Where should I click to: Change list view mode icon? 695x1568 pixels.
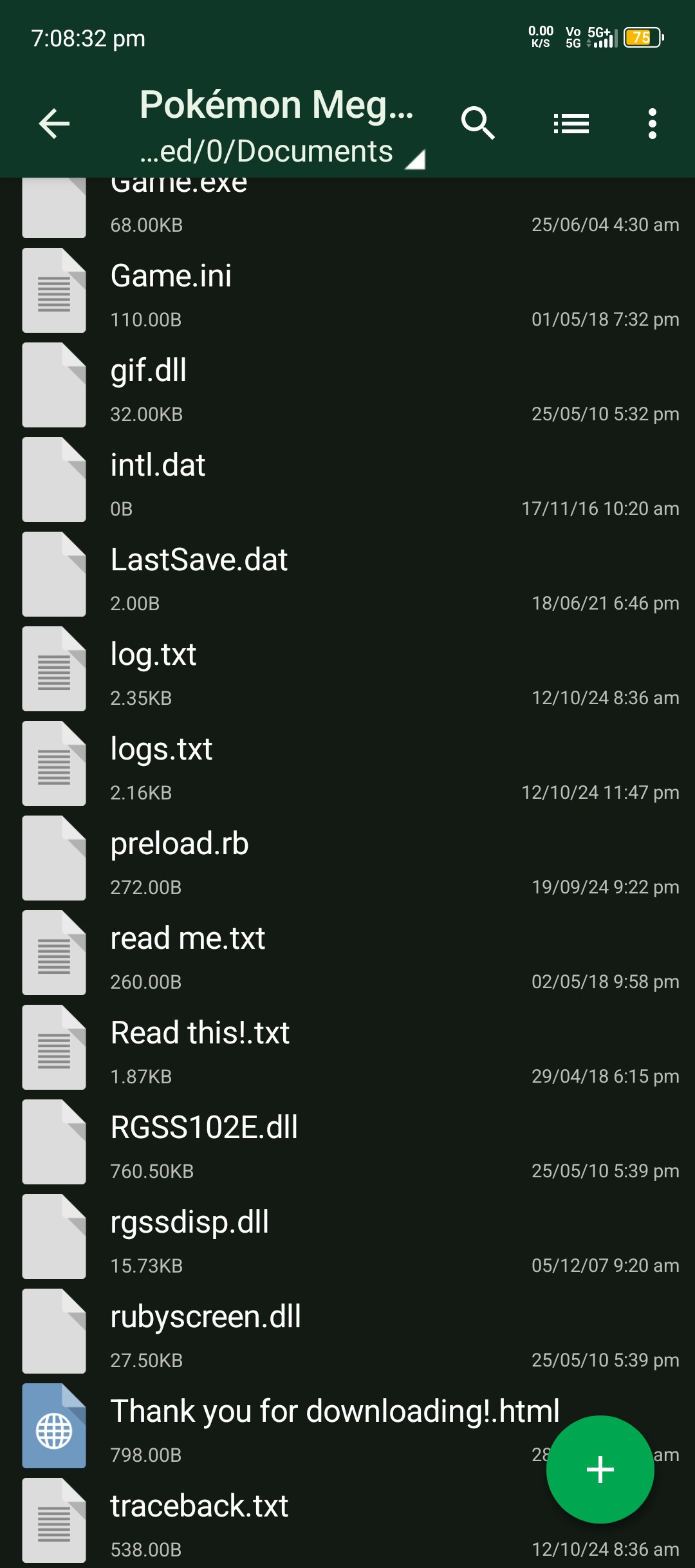(x=571, y=124)
